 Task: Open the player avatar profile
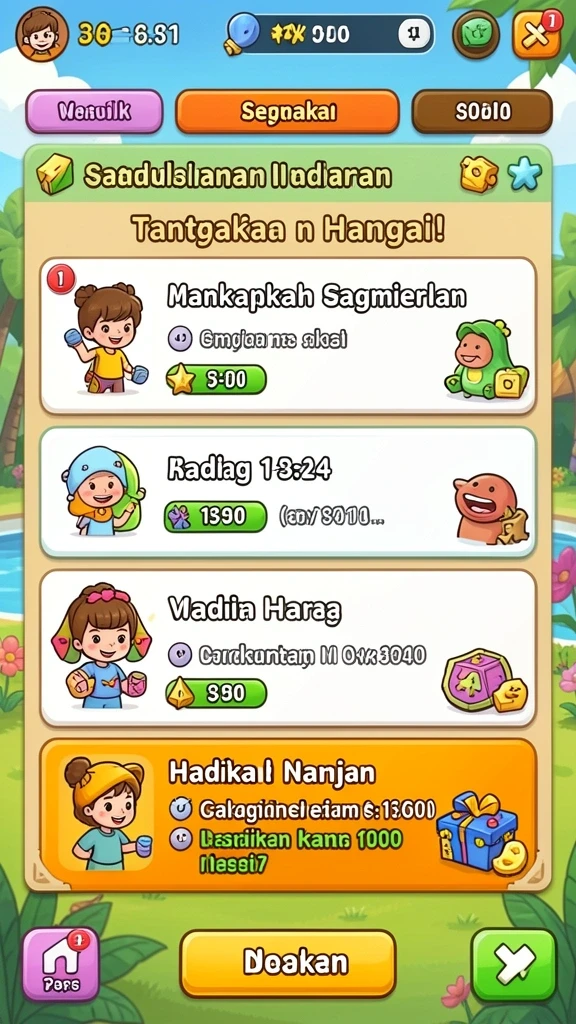(42, 34)
